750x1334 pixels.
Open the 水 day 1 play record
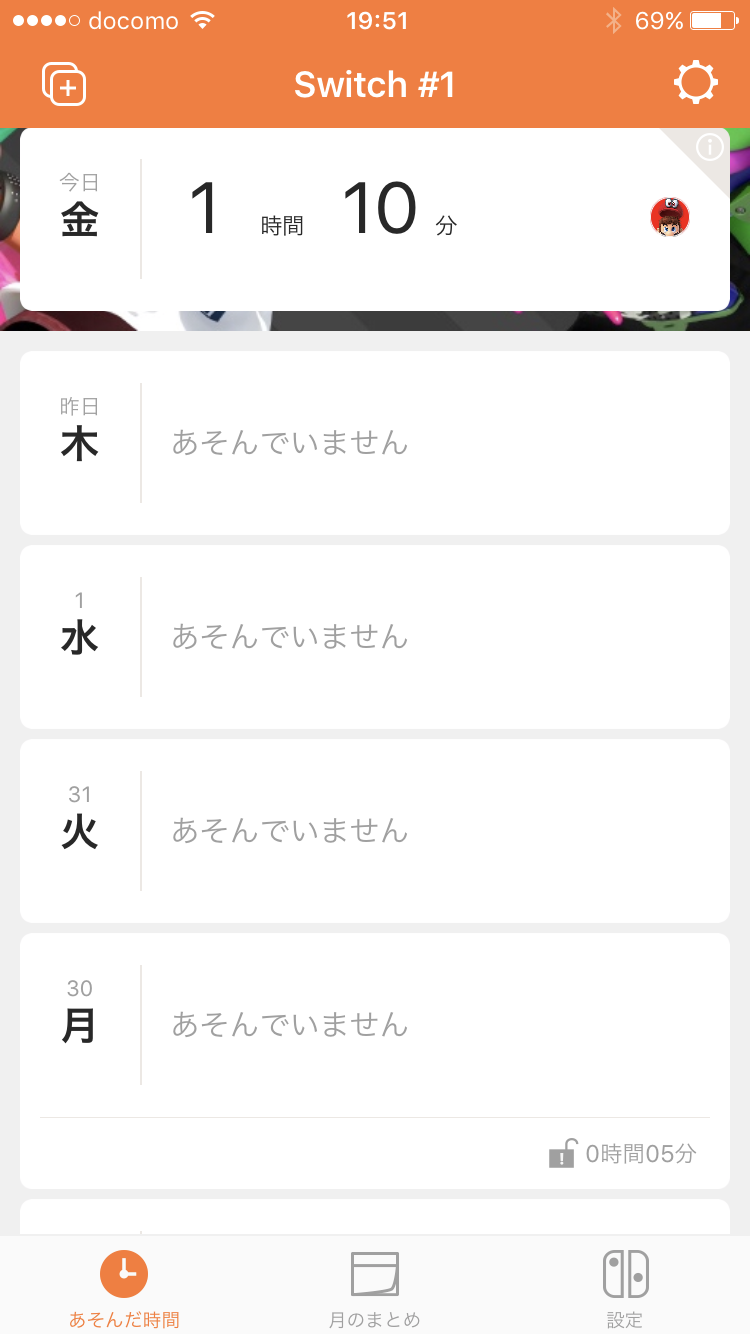coord(375,636)
